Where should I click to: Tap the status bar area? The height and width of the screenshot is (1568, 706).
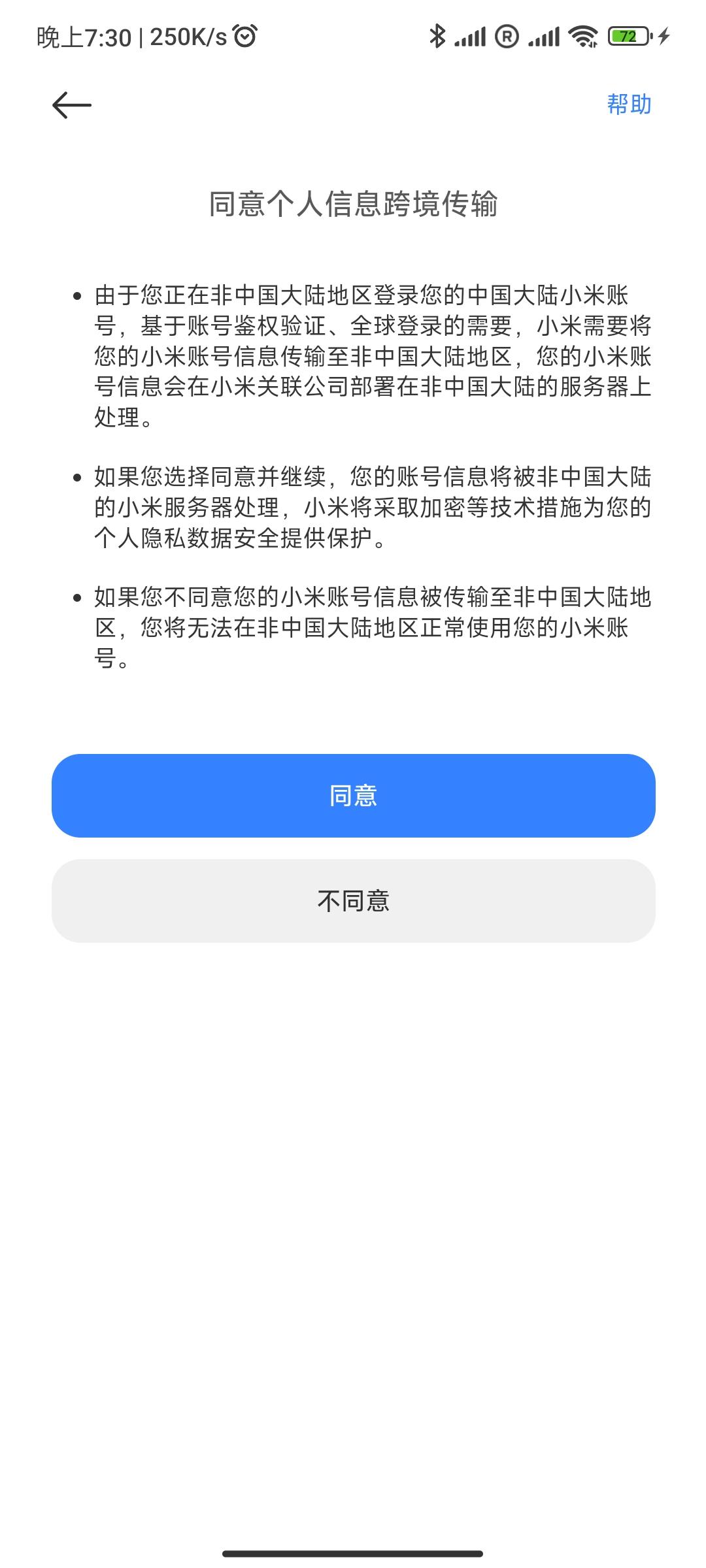(x=353, y=36)
